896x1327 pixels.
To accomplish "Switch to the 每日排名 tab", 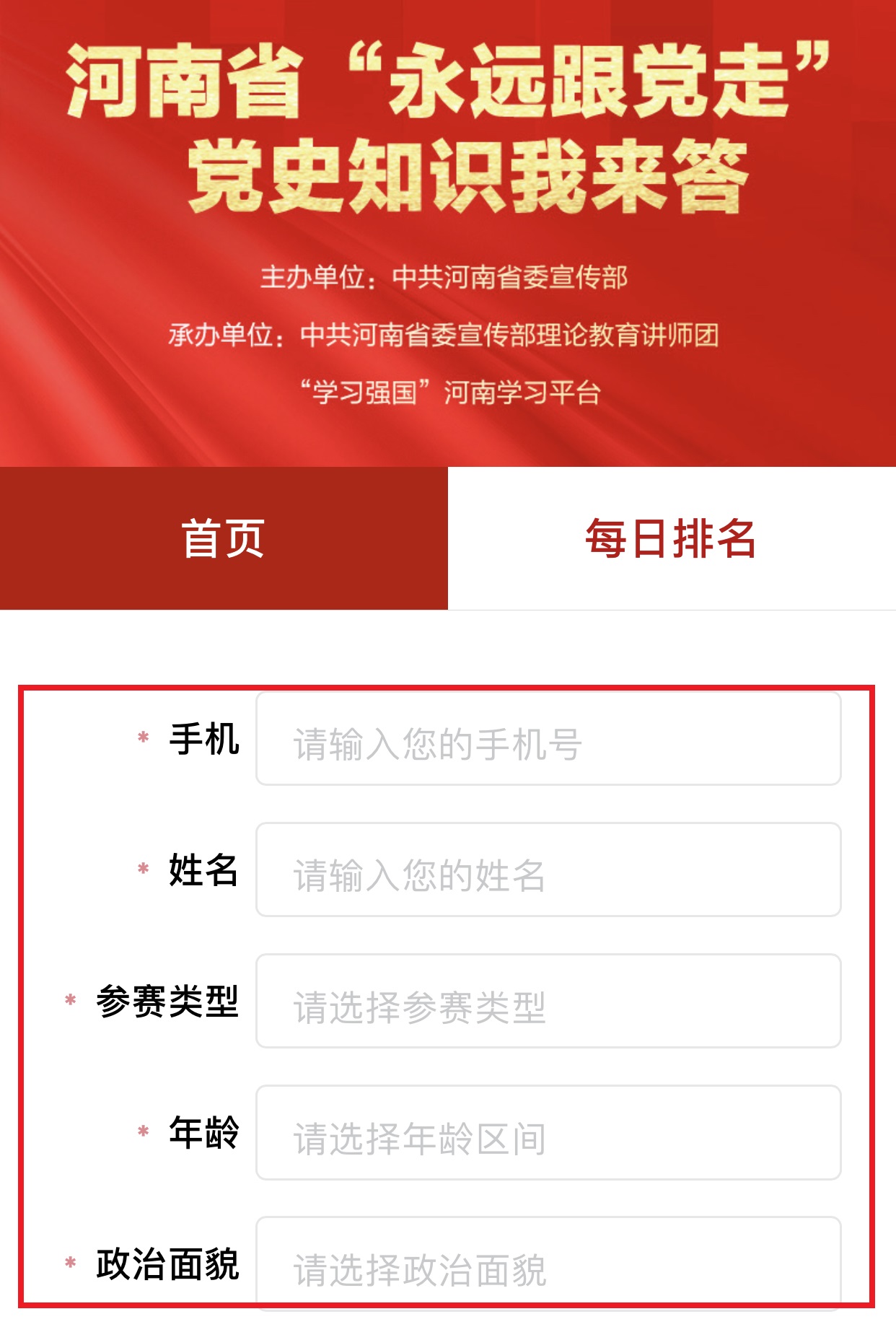I will [671, 538].
